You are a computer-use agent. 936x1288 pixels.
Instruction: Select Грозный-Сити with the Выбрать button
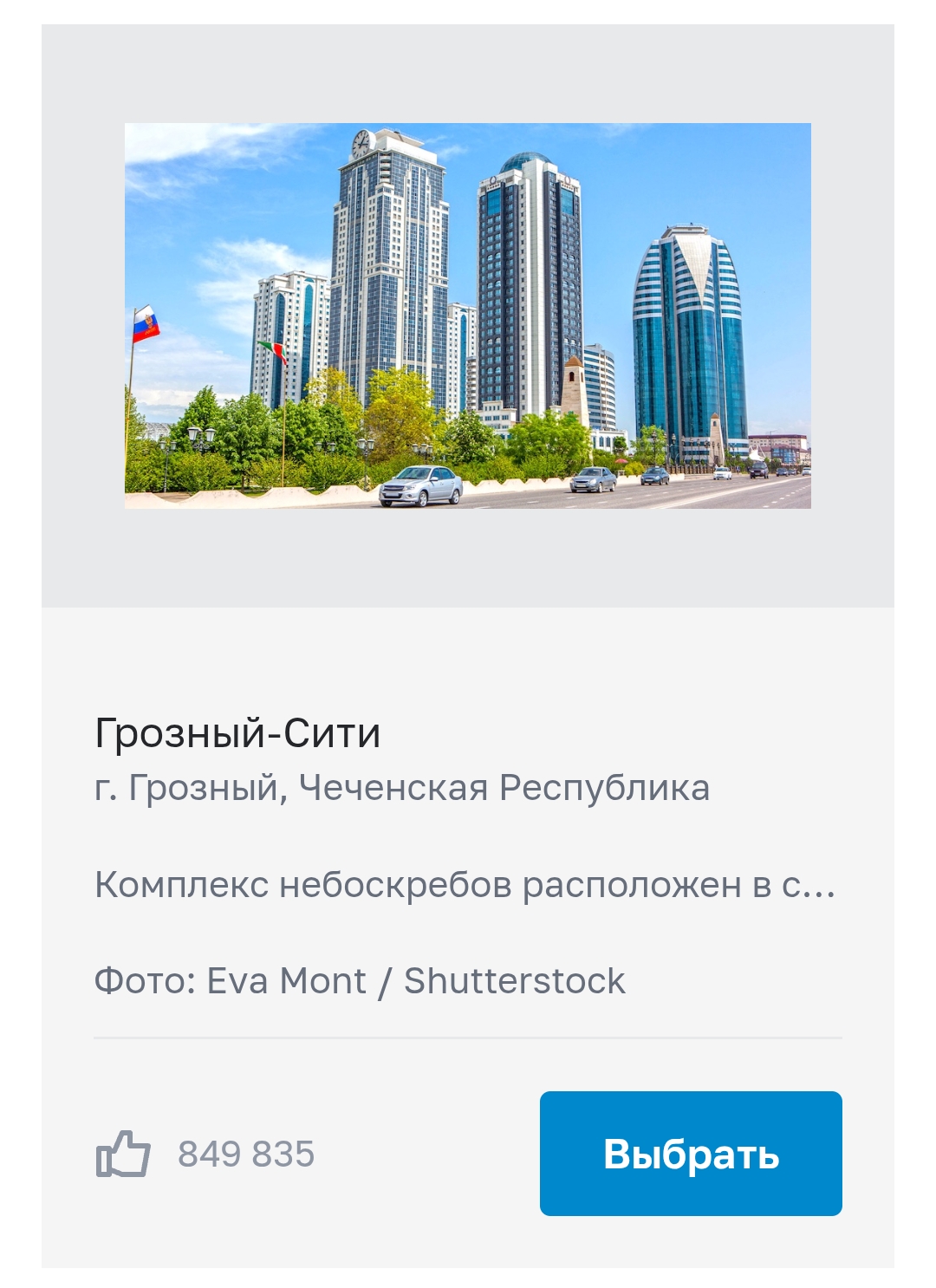coord(691,1153)
